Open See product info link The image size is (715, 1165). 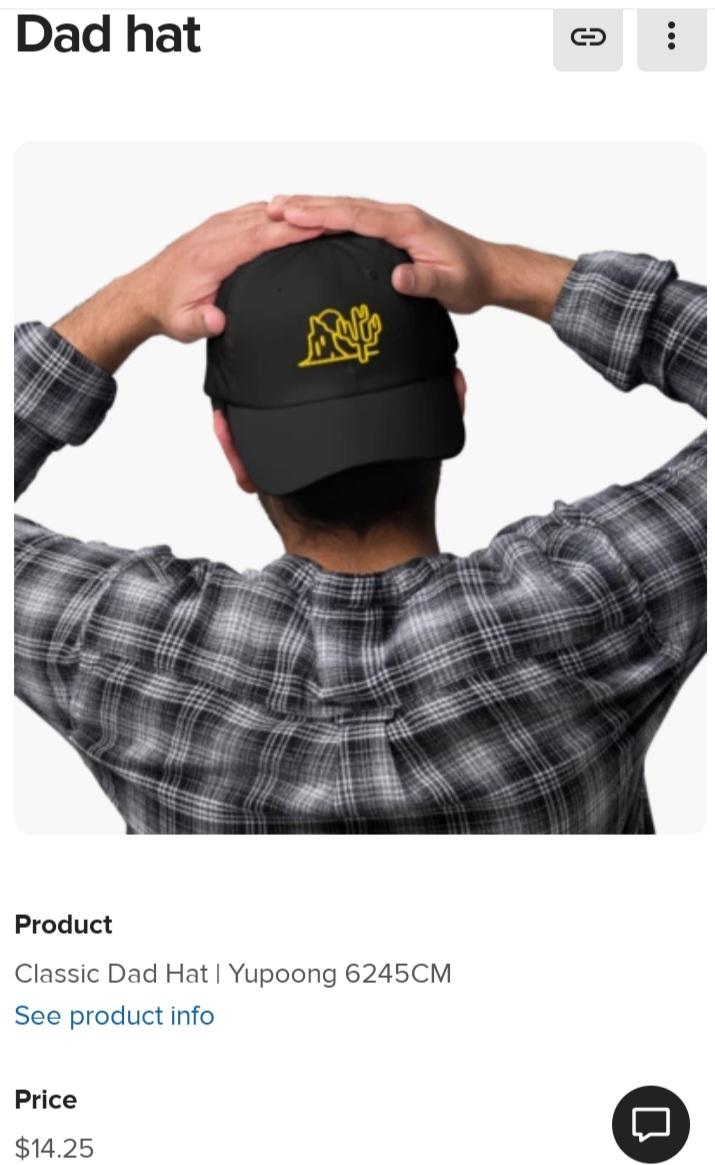114,1015
